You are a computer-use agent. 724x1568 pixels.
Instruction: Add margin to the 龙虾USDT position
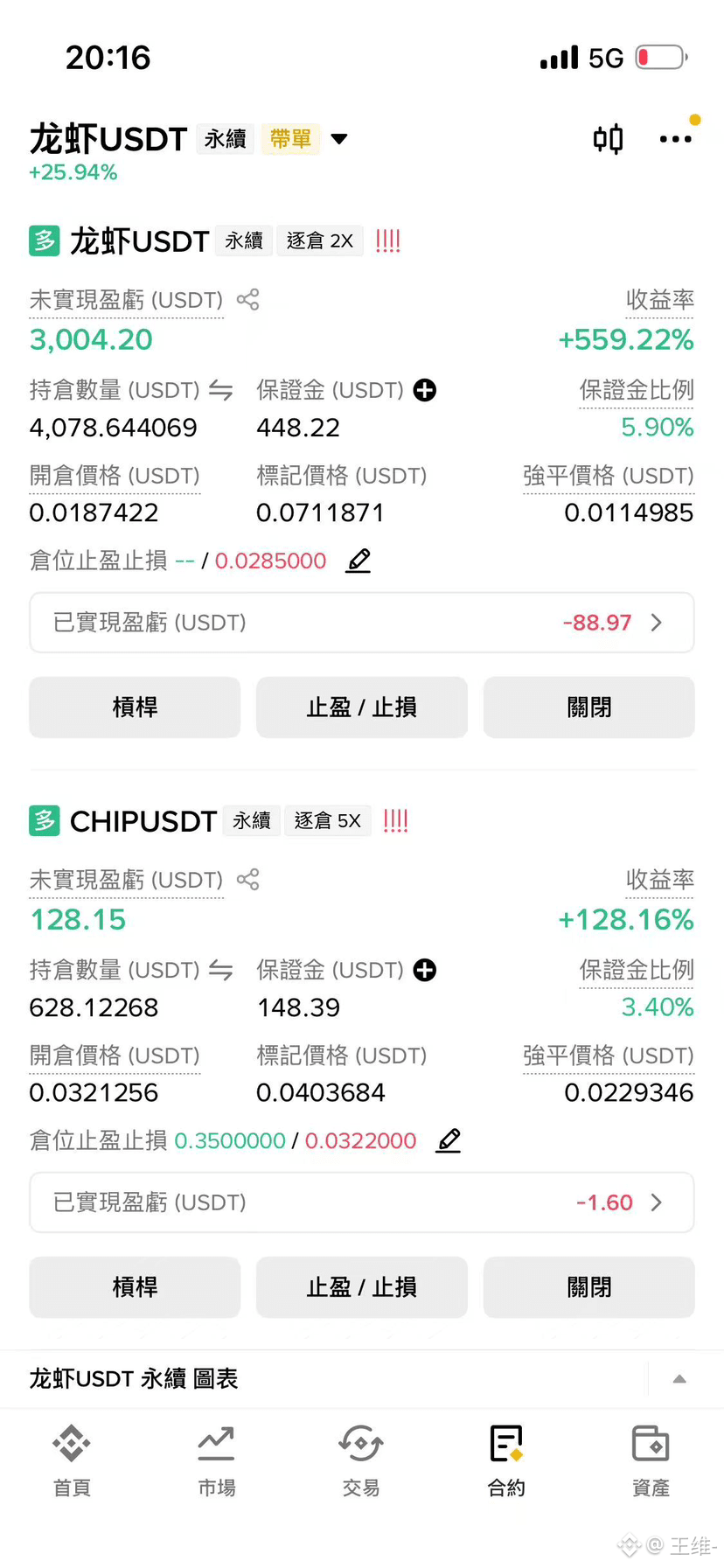pyautogui.click(x=425, y=390)
